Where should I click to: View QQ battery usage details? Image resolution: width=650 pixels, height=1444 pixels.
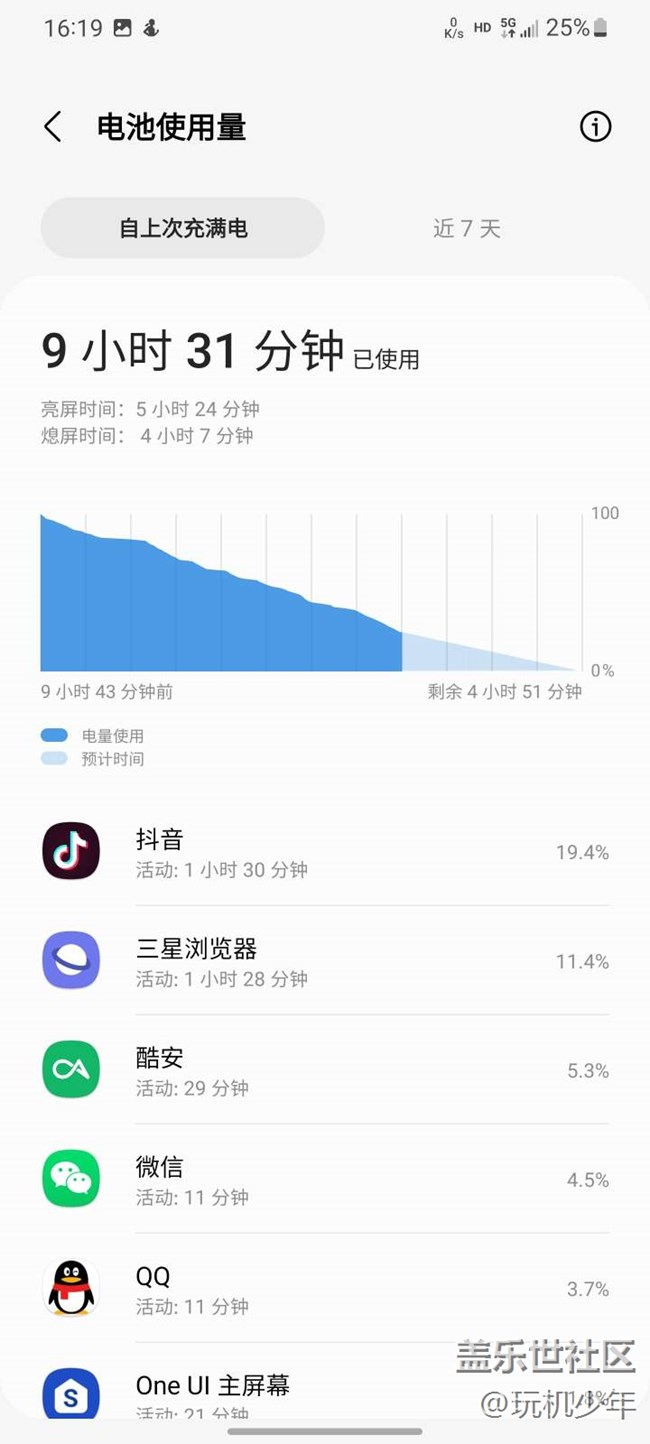(325, 1288)
